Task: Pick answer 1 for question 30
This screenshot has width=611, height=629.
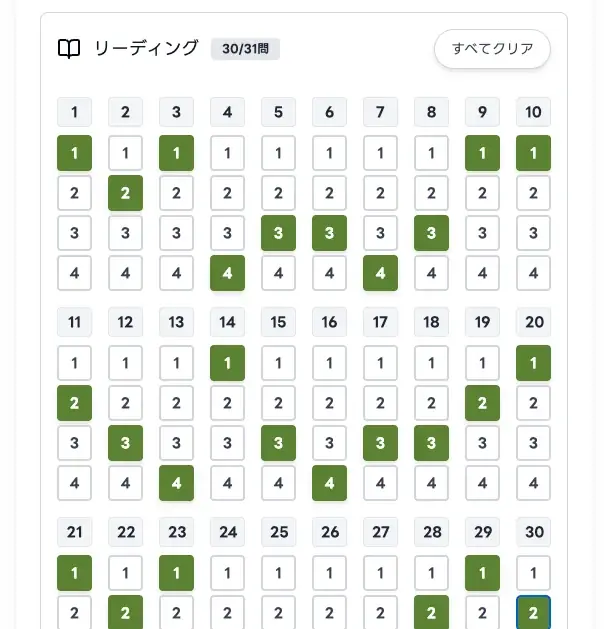Action: coord(534,573)
